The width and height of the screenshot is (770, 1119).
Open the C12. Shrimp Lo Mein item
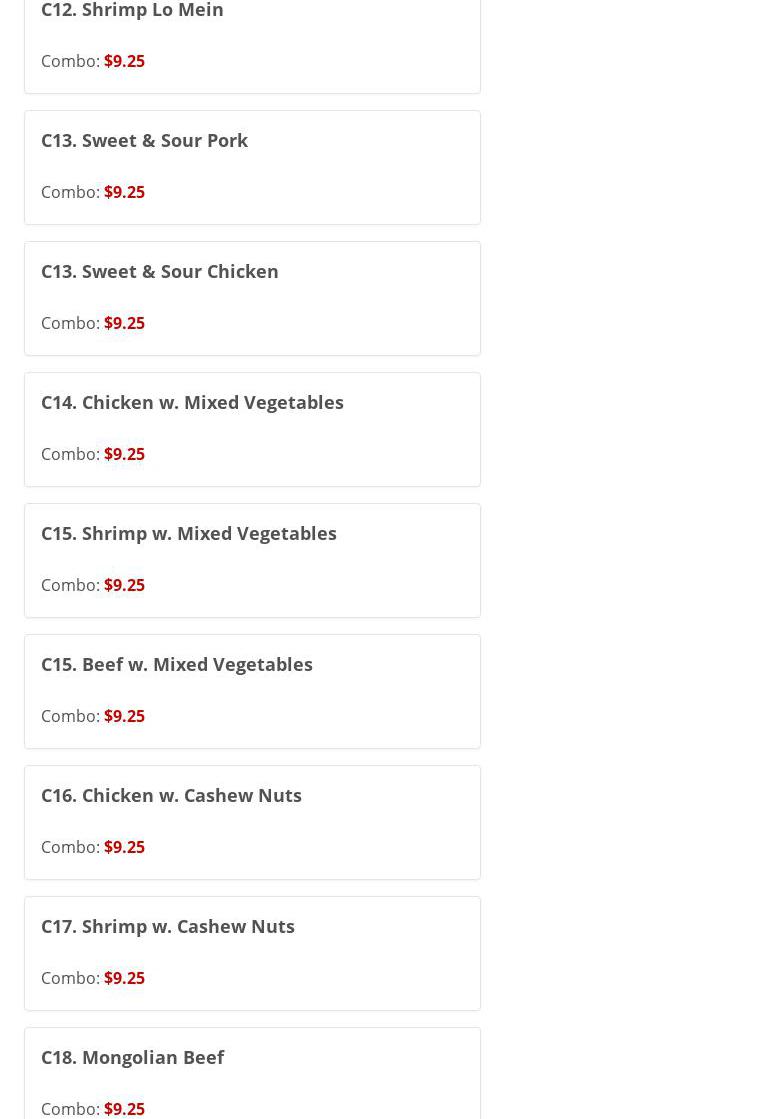click(x=252, y=38)
